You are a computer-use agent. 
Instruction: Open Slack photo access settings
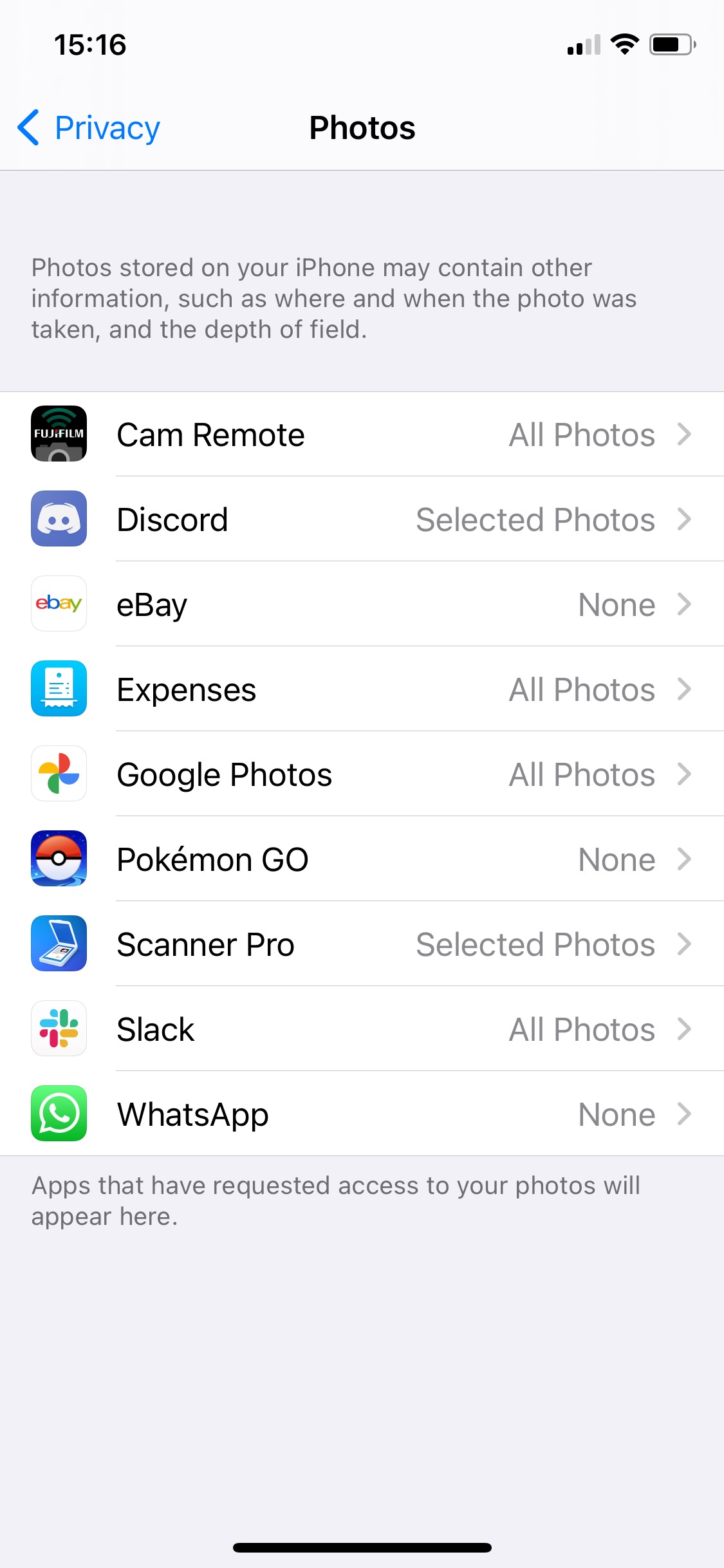pyautogui.click(x=362, y=1029)
